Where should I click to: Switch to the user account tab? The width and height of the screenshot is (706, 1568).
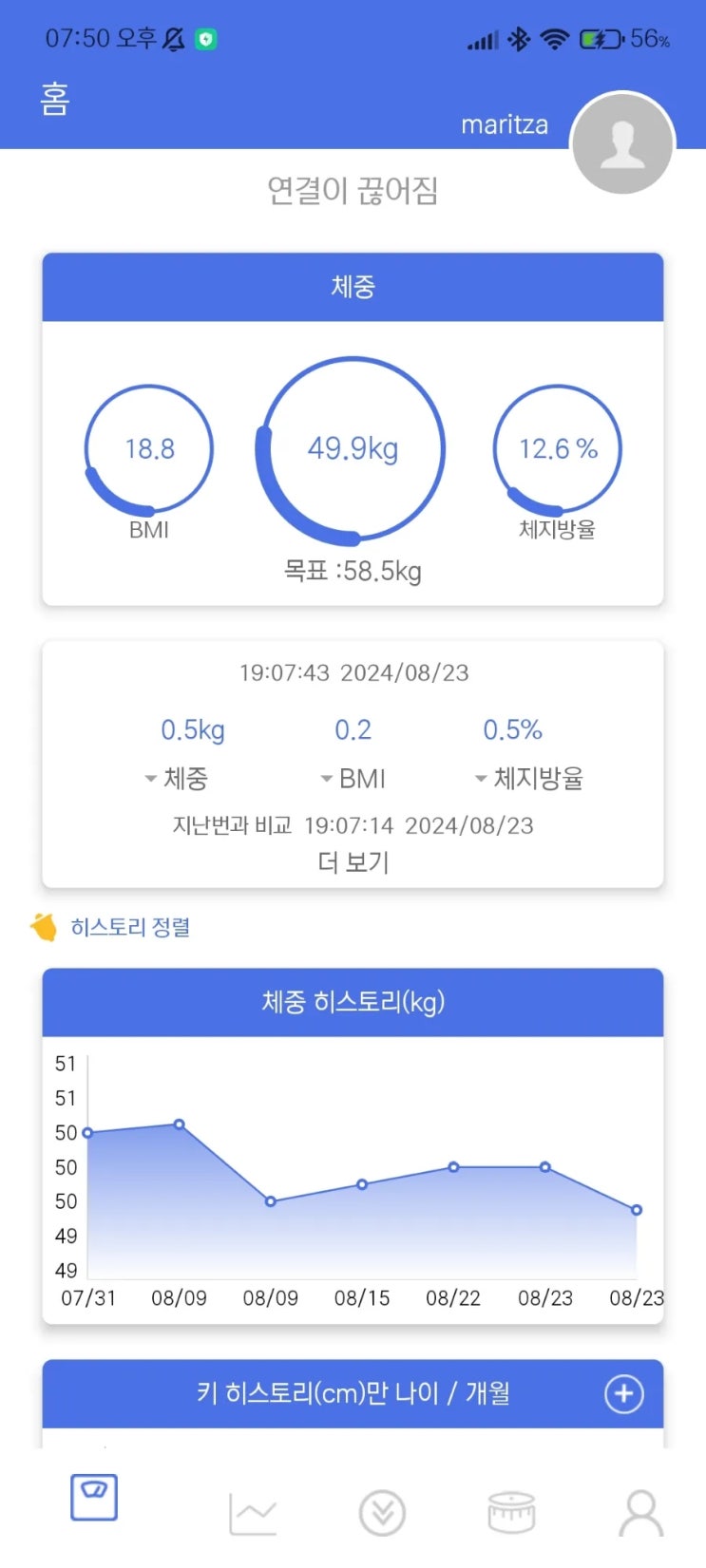[x=640, y=1512]
